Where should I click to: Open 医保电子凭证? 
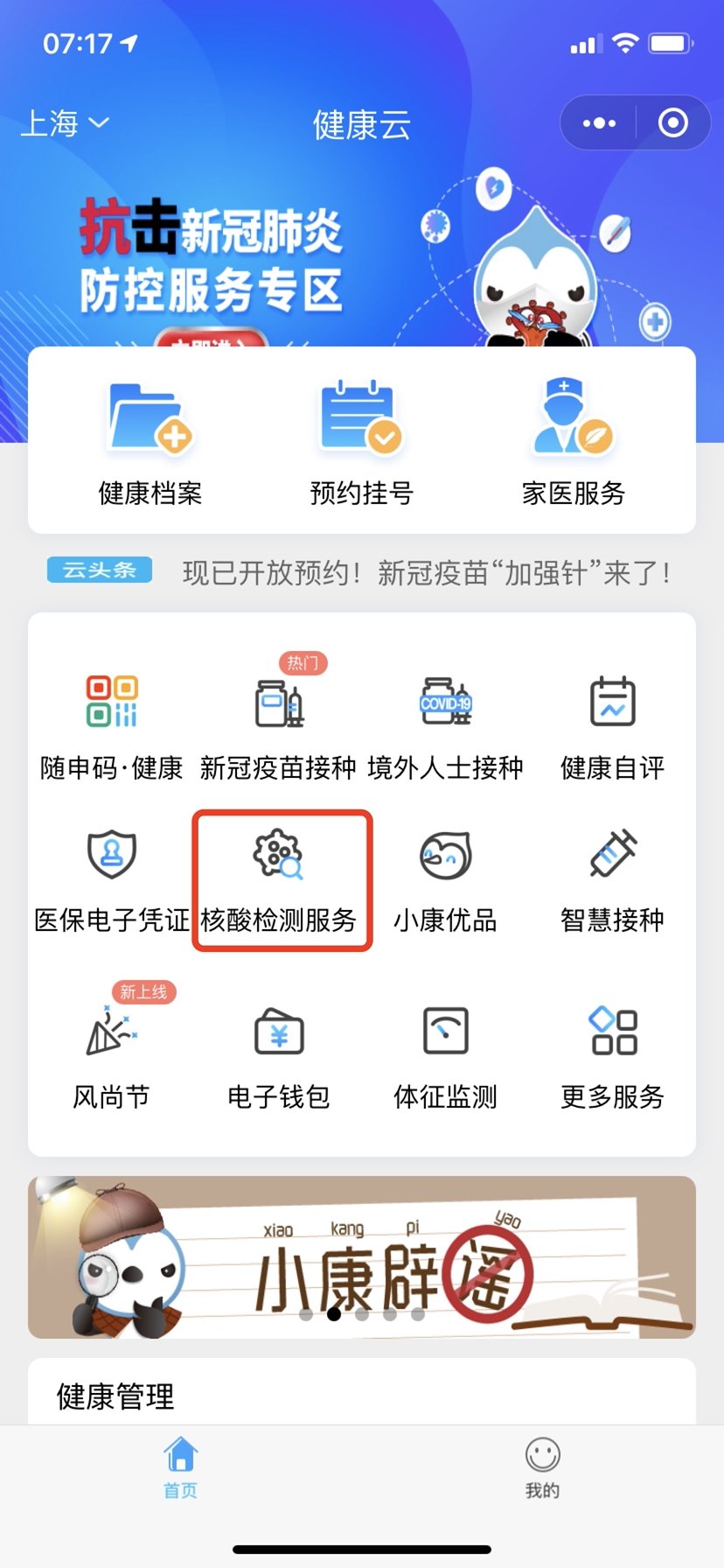[x=111, y=879]
